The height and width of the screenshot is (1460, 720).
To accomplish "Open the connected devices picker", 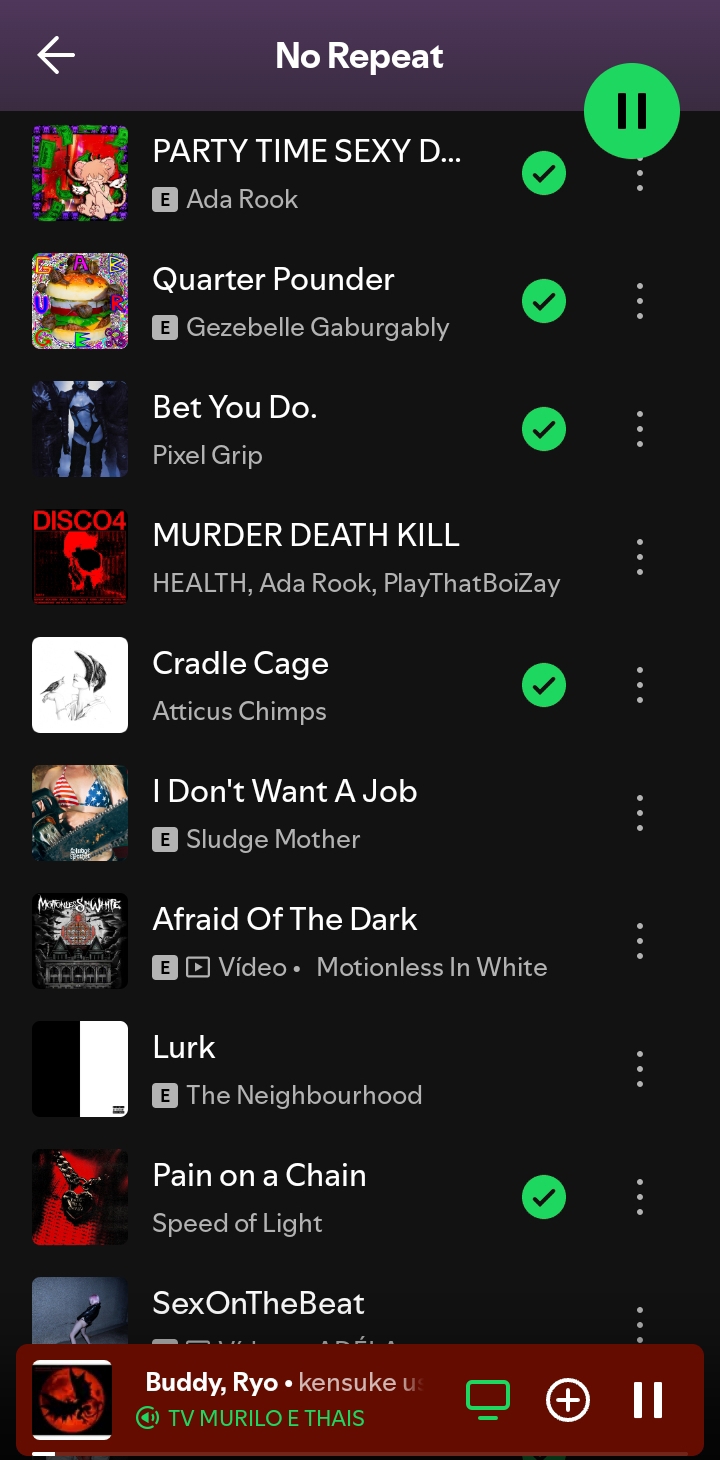I will point(488,1399).
